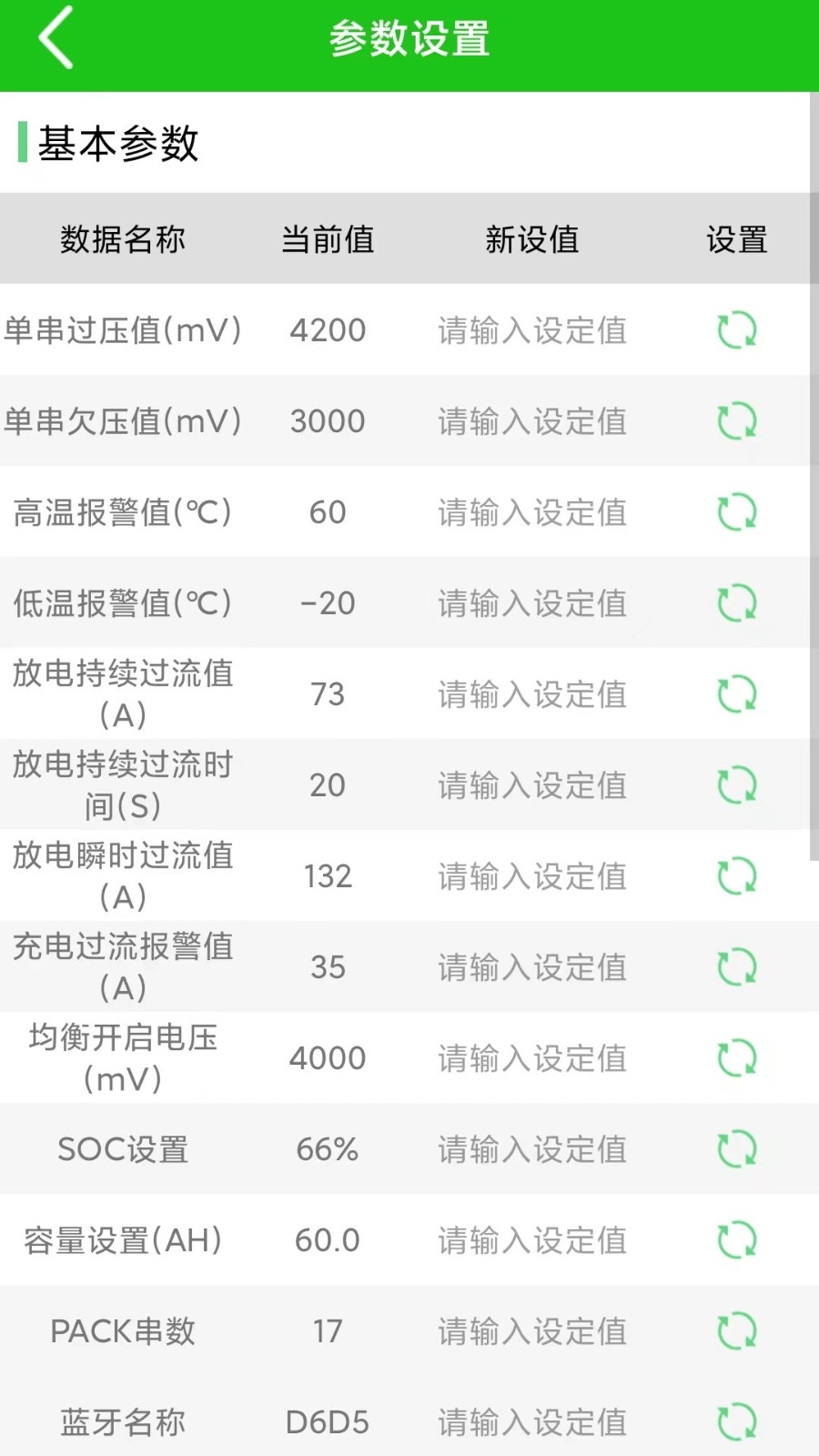819x1456 pixels.
Task: Click the set icon for PACK串数
Action: [x=737, y=1330]
